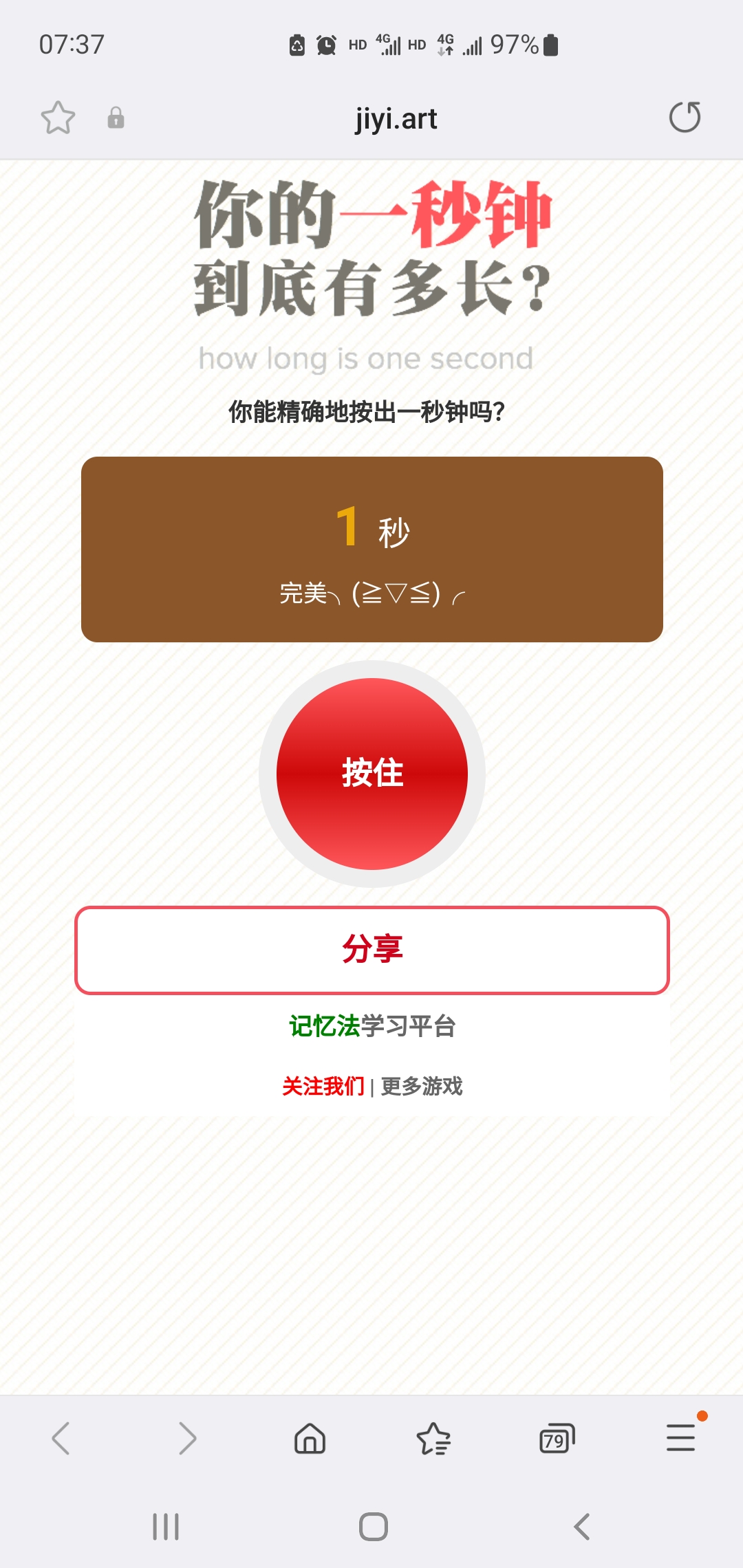The height and width of the screenshot is (1568, 743).
Task: Go to the system home screen
Action: tap(373, 1527)
